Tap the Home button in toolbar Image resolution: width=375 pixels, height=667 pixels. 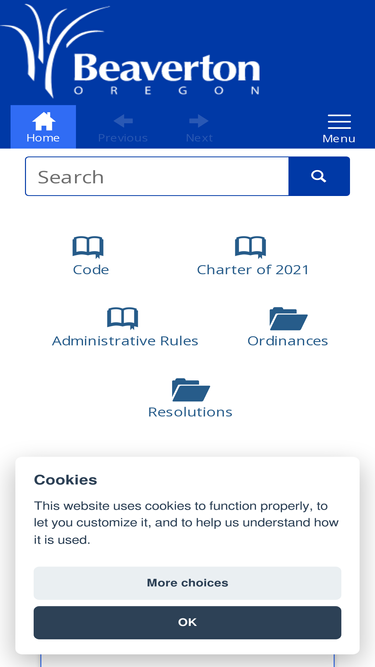43,127
